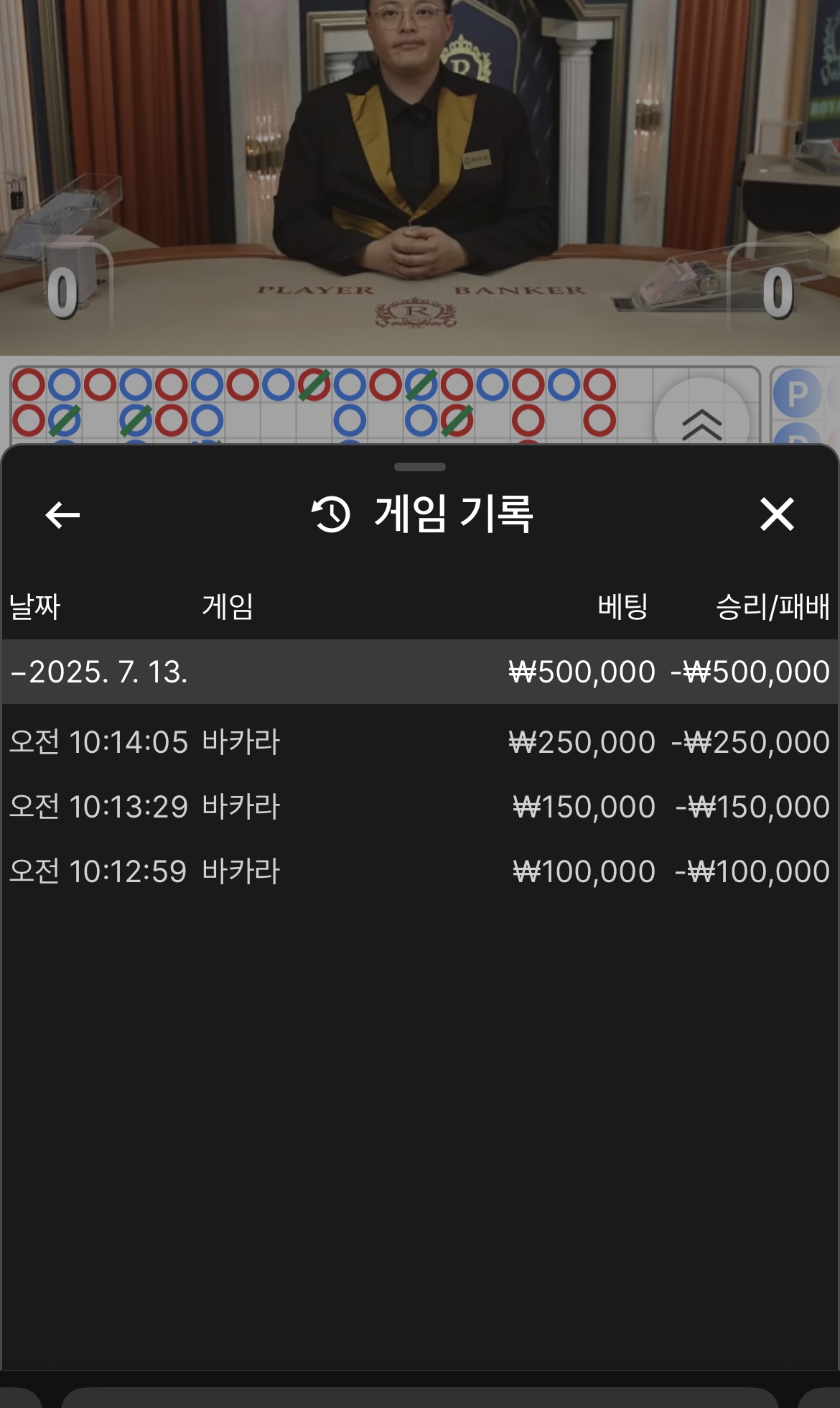Go back from the game history panel
This screenshot has width=840, height=1408.
62,514
